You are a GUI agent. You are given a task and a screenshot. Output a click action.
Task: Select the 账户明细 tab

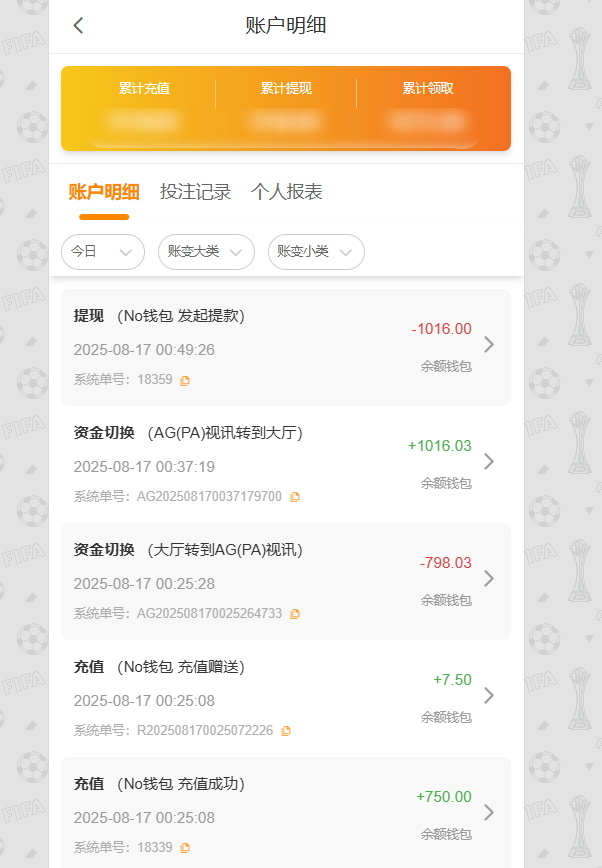click(x=104, y=192)
